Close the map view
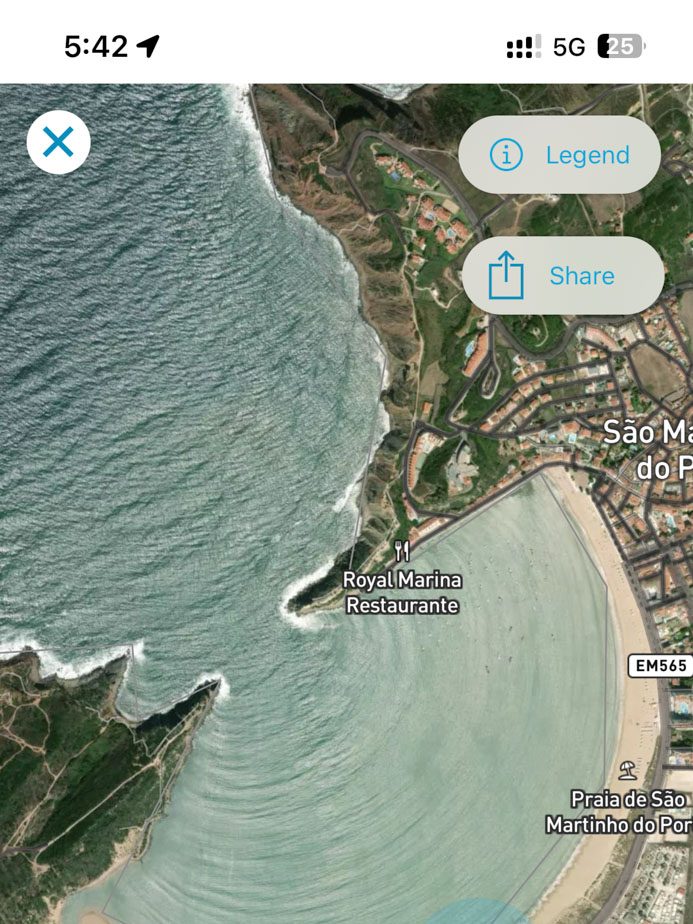The width and height of the screenshot is (693, 924). [x=58, y=142]
